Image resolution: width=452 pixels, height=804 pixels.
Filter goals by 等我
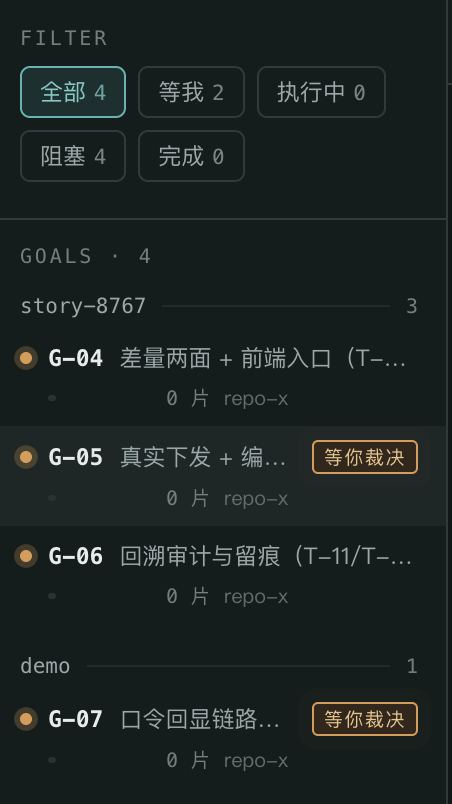[x=191, y=92]
